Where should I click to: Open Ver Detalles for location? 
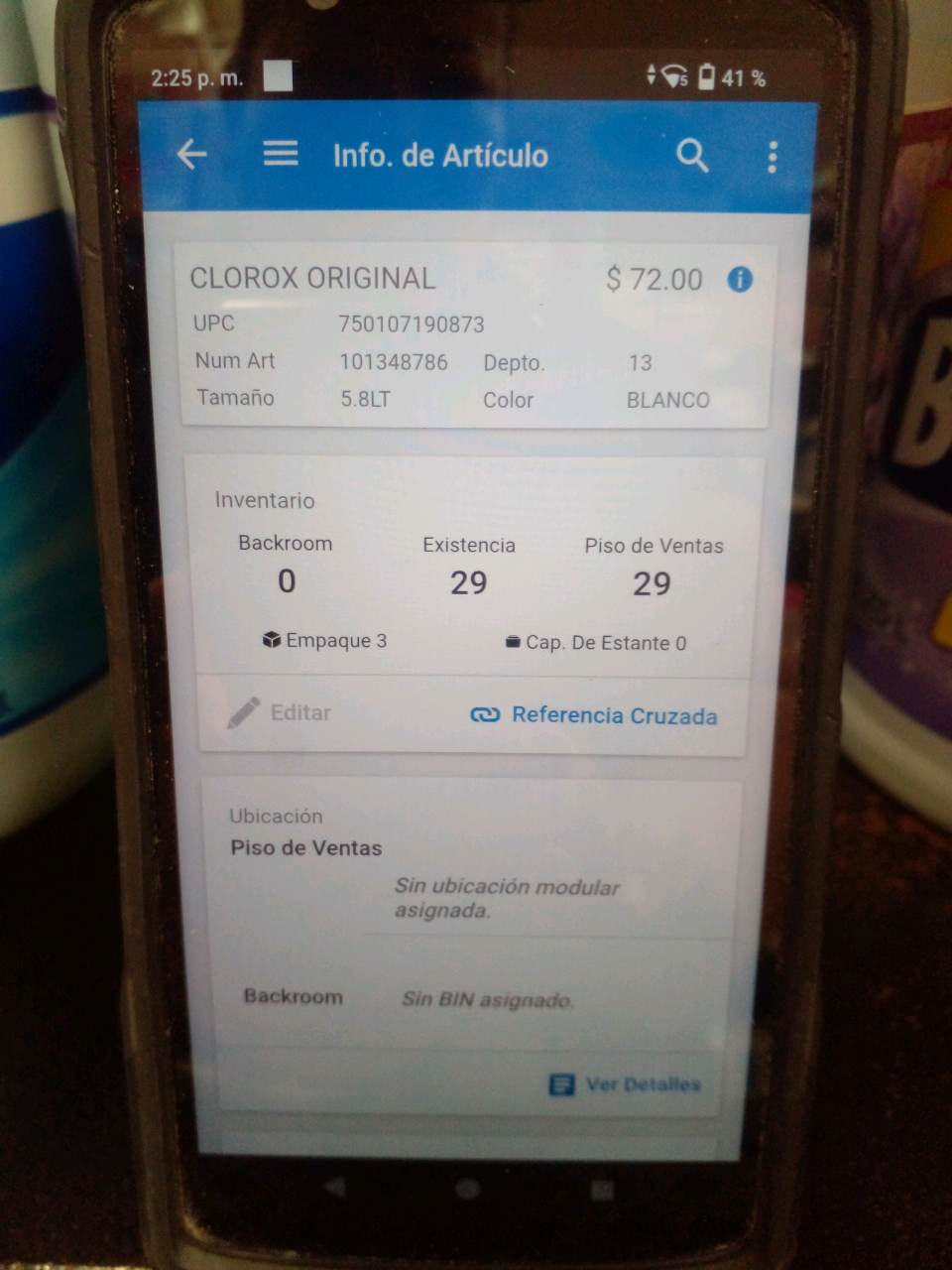625,1084
